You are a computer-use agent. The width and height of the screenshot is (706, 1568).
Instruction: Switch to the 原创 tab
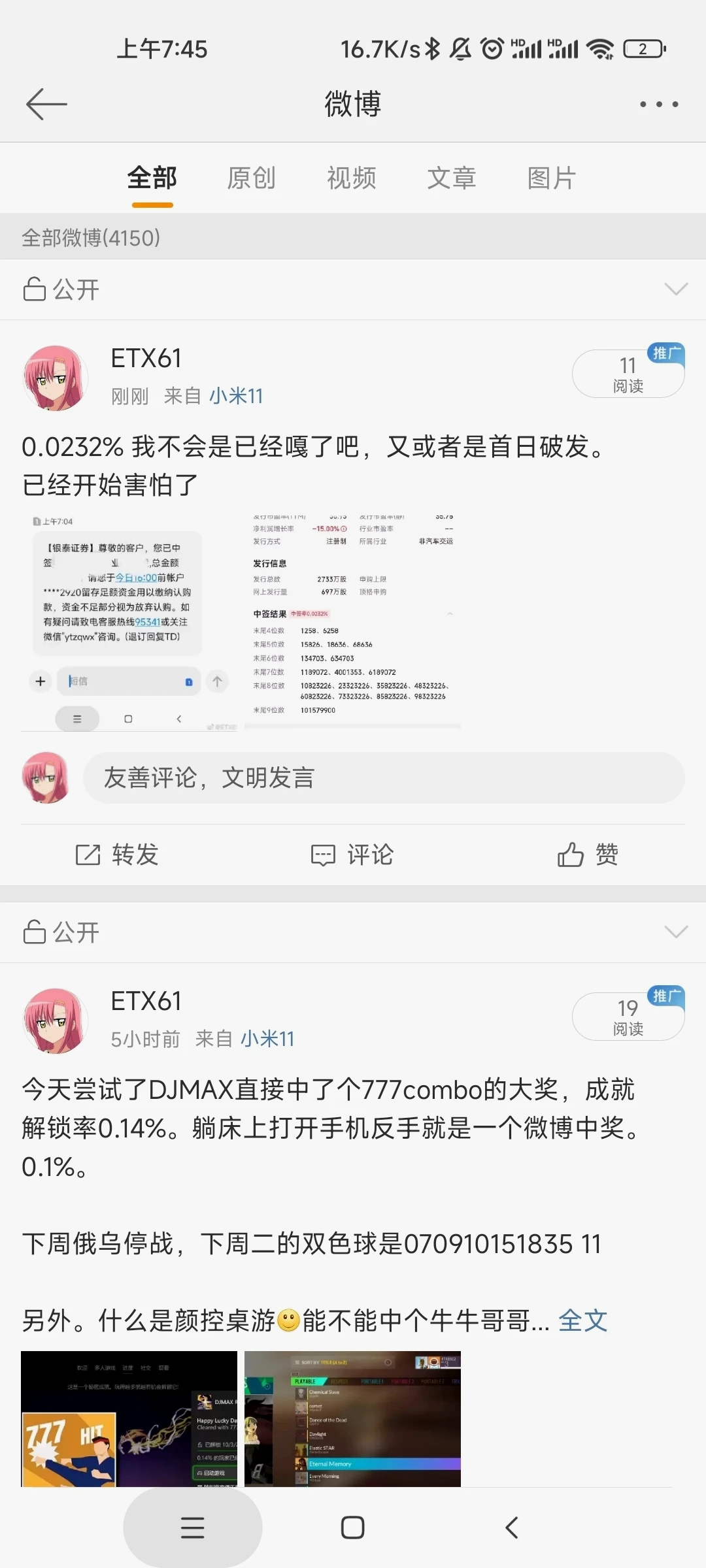click(251, 178)
